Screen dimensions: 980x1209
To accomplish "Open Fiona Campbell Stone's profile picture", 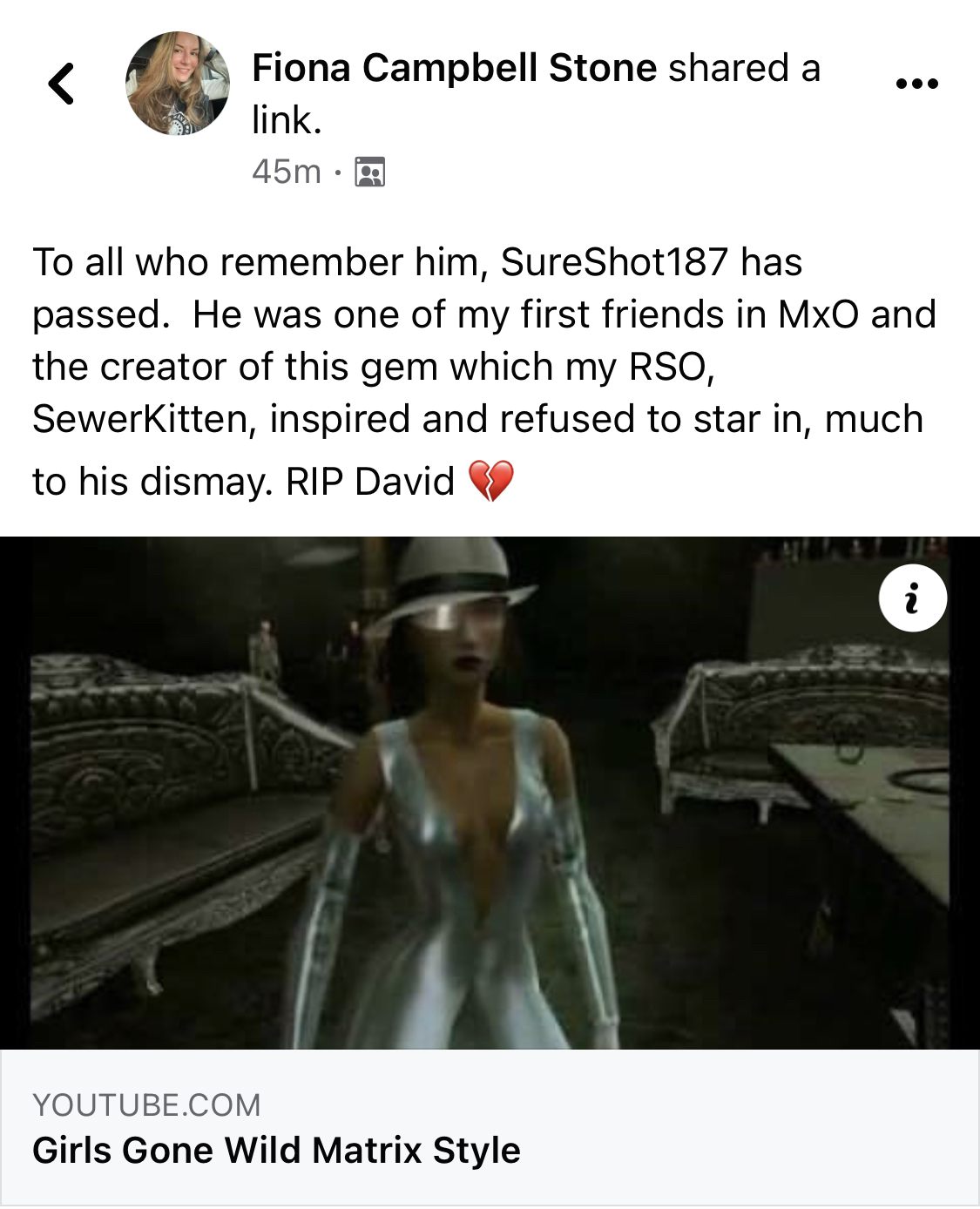I will 178,84.
